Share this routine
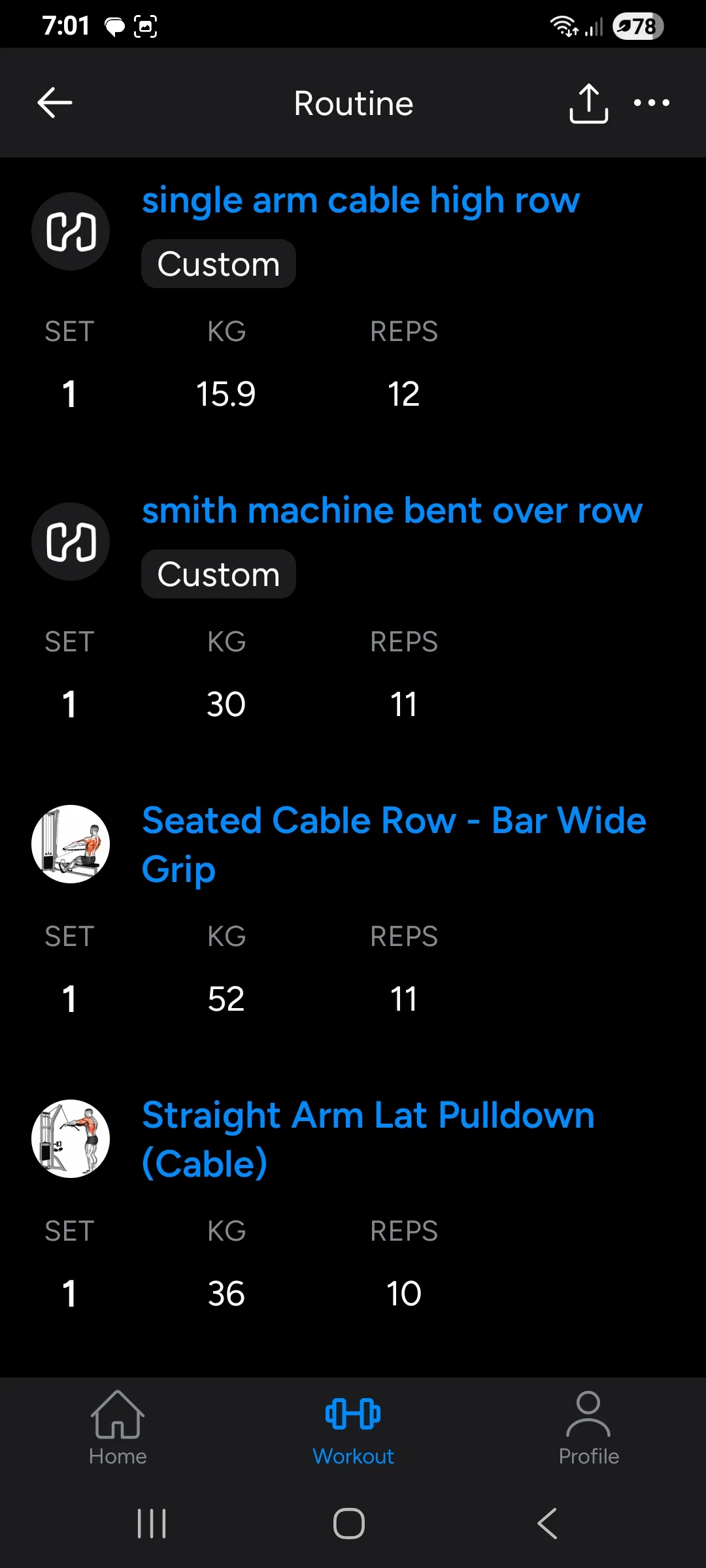706x1568 pixels. (588, 103)
